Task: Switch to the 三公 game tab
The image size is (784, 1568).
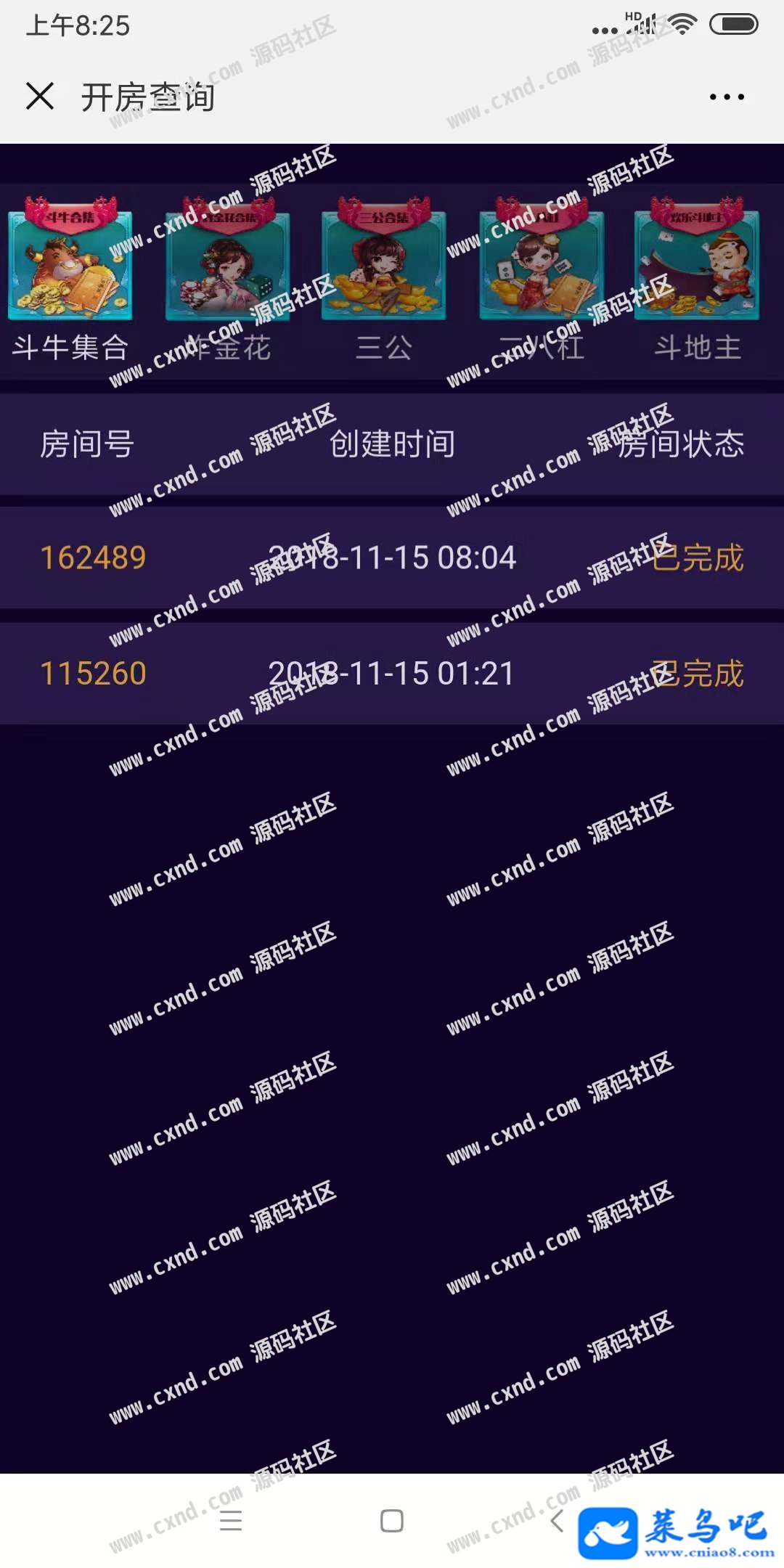Action: [384, 279]
